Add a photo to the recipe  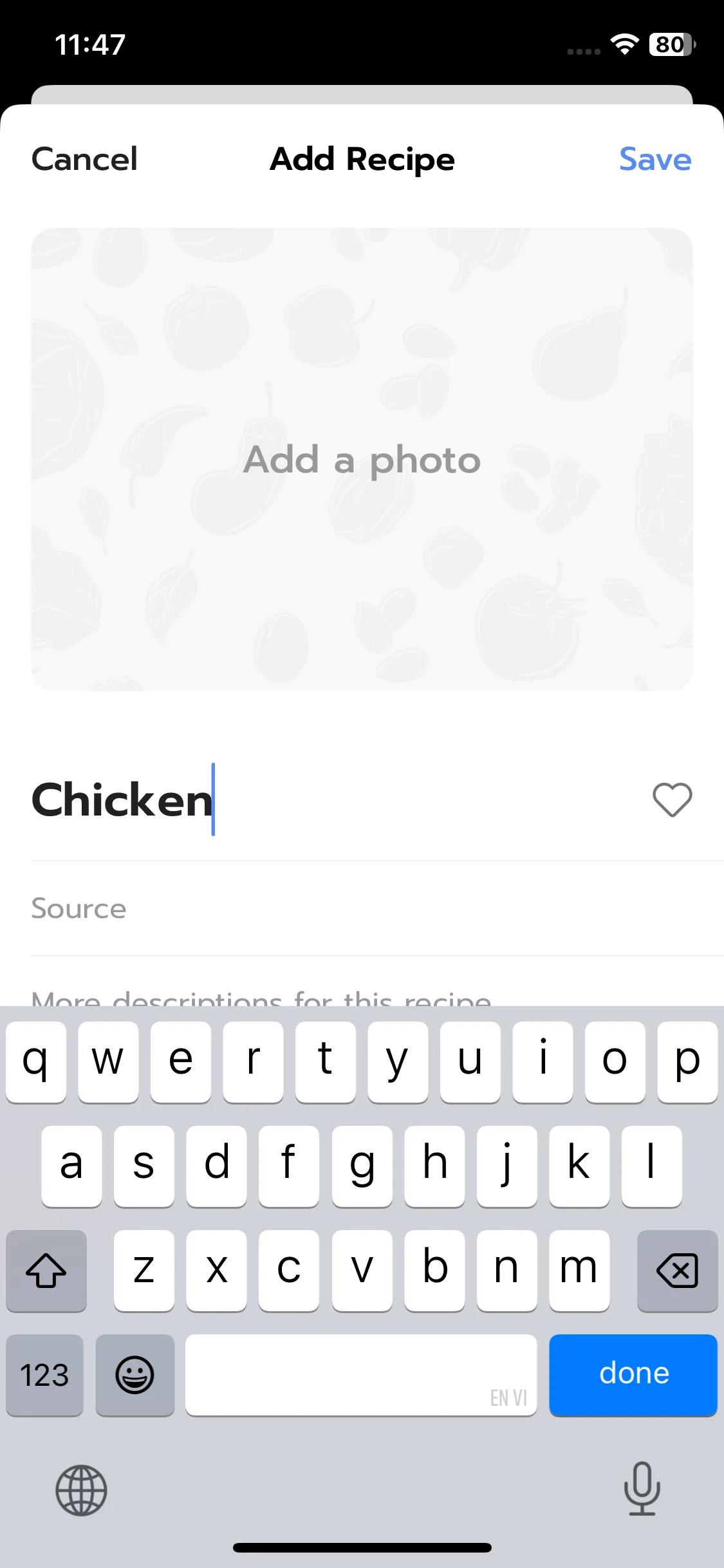362,460
